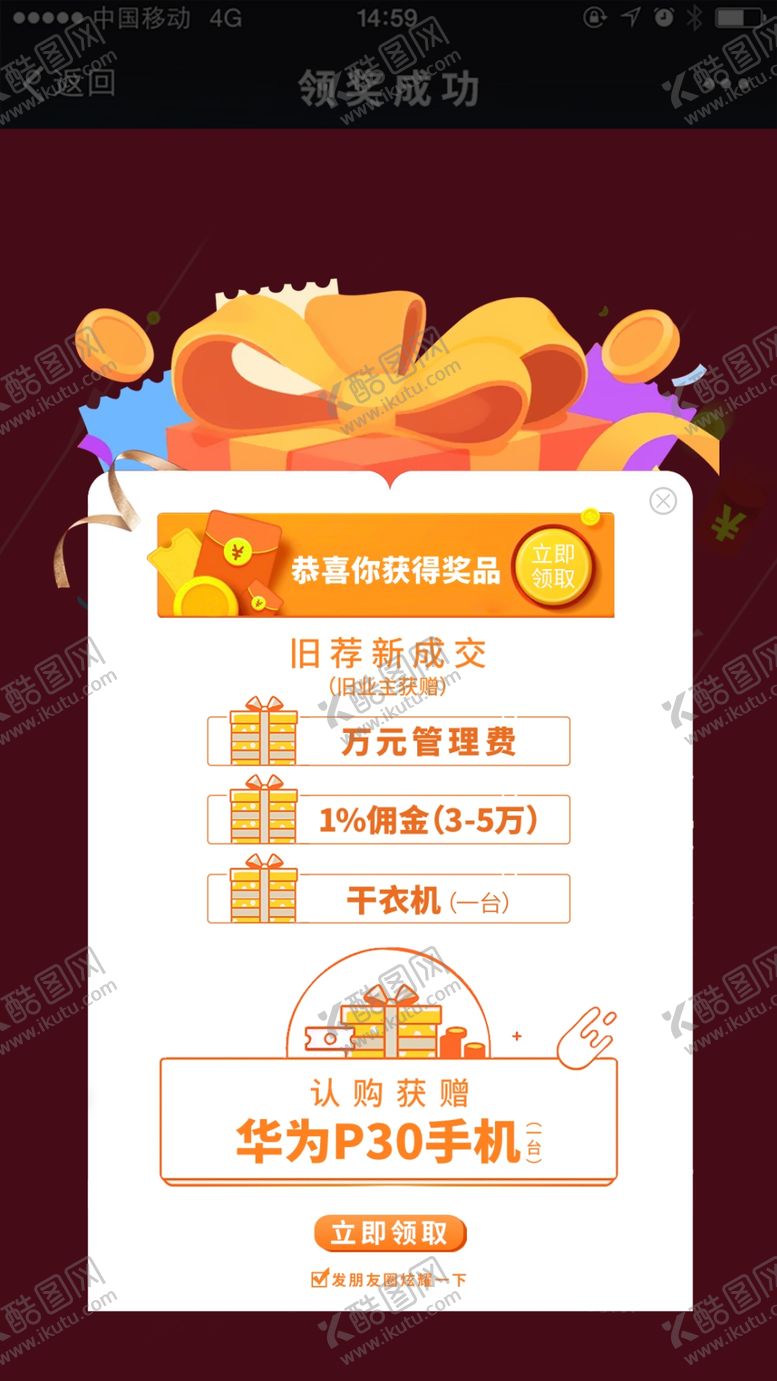
Task: Uncheck the 发朋友圈炫耀一下 checkbox
Action: (320, 1278)
